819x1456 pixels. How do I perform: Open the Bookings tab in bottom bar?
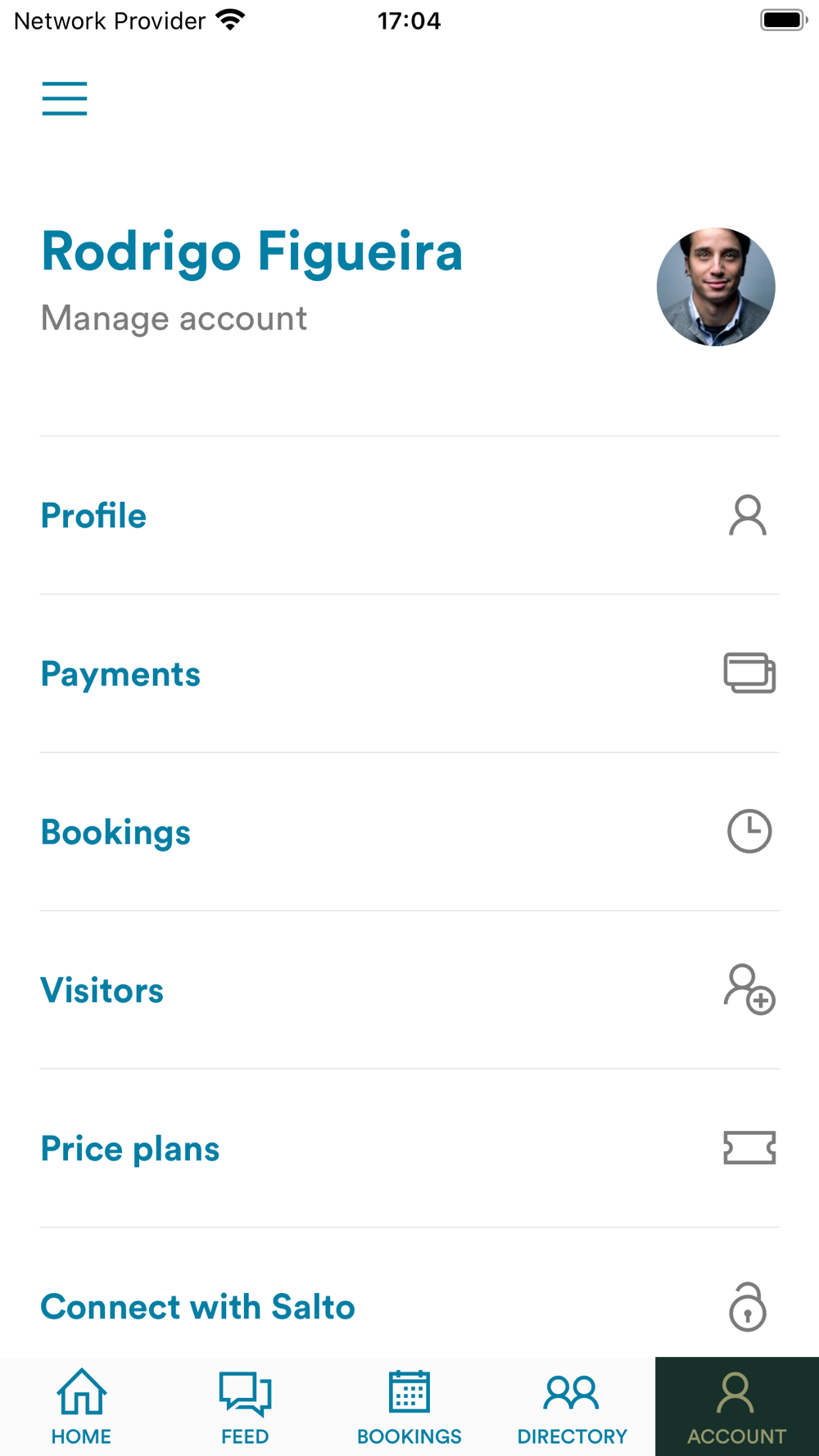click(x=409, y=1407)
